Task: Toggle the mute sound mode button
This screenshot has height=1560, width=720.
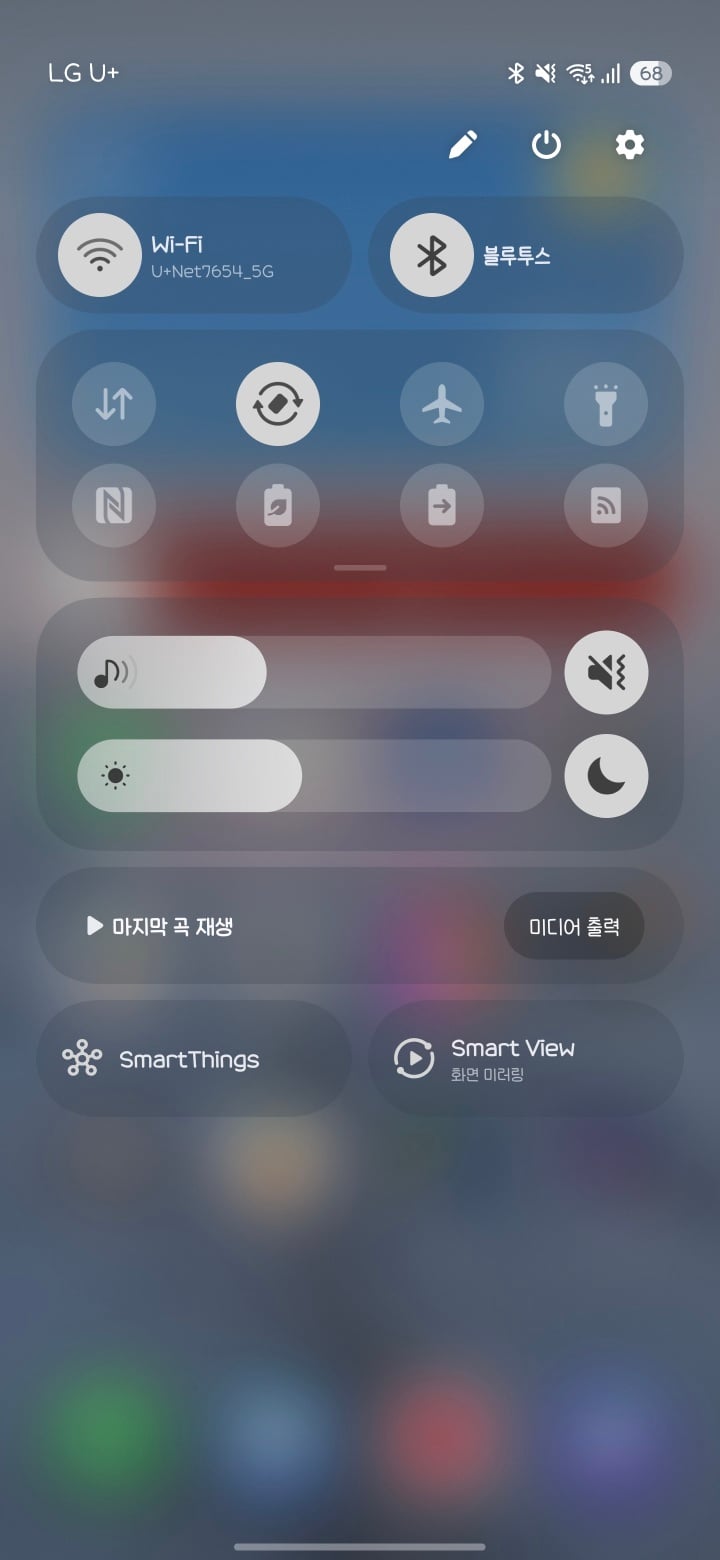Action: 606,672
